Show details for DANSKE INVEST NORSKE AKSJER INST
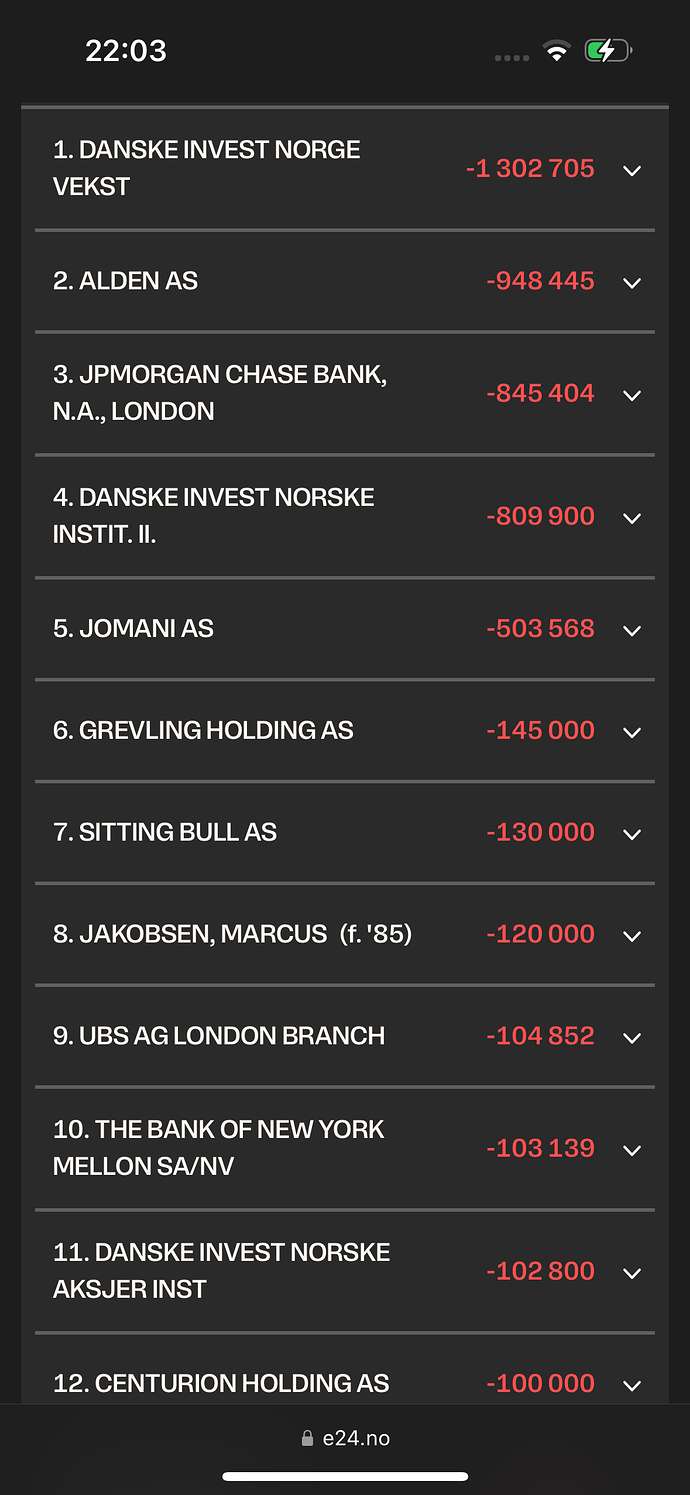This screenshot has height=1495, width=690. [631, 1273]
